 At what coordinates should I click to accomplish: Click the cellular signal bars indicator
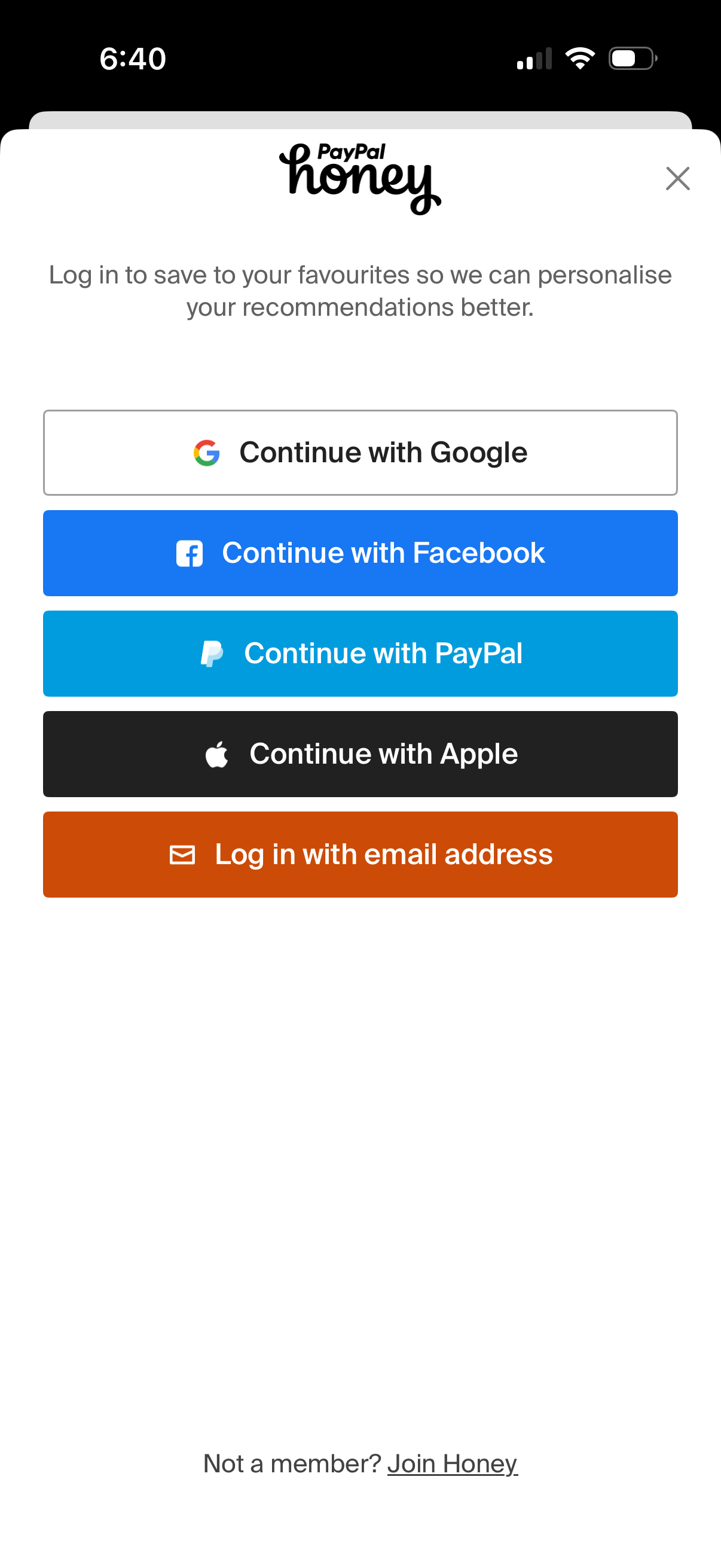[x=534, y=58]
